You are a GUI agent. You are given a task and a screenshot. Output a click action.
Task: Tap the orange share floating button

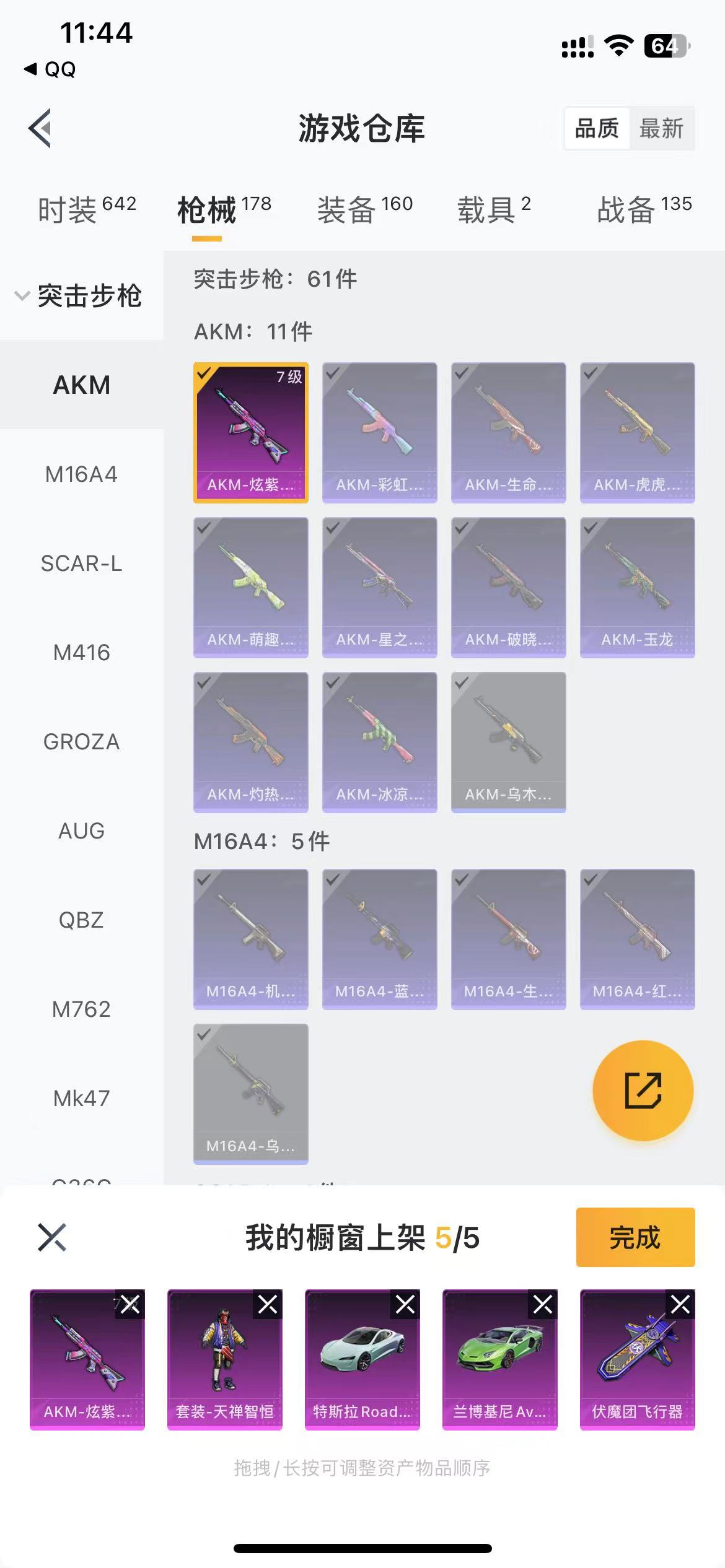tap(643, 1091)
